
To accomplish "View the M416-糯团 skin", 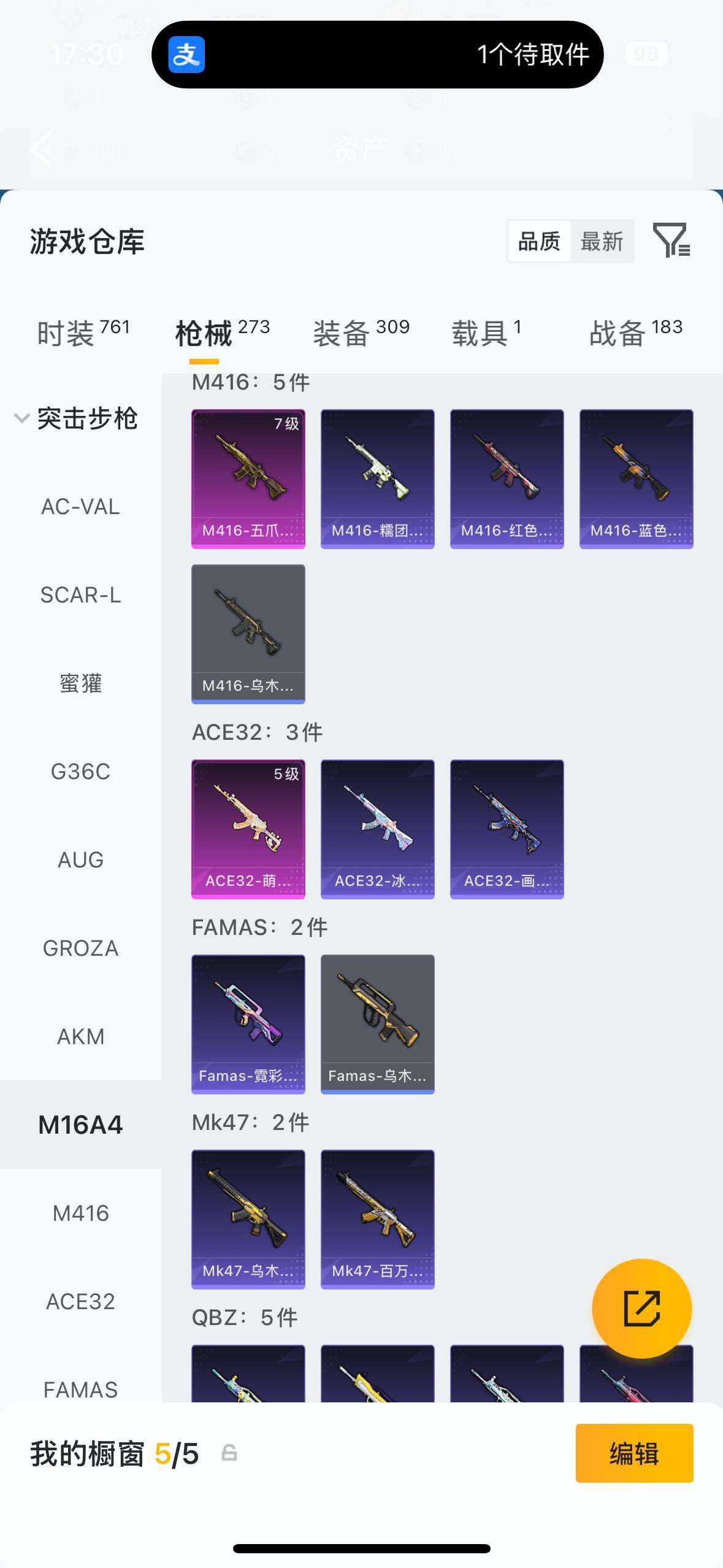I will pos(378,478).
